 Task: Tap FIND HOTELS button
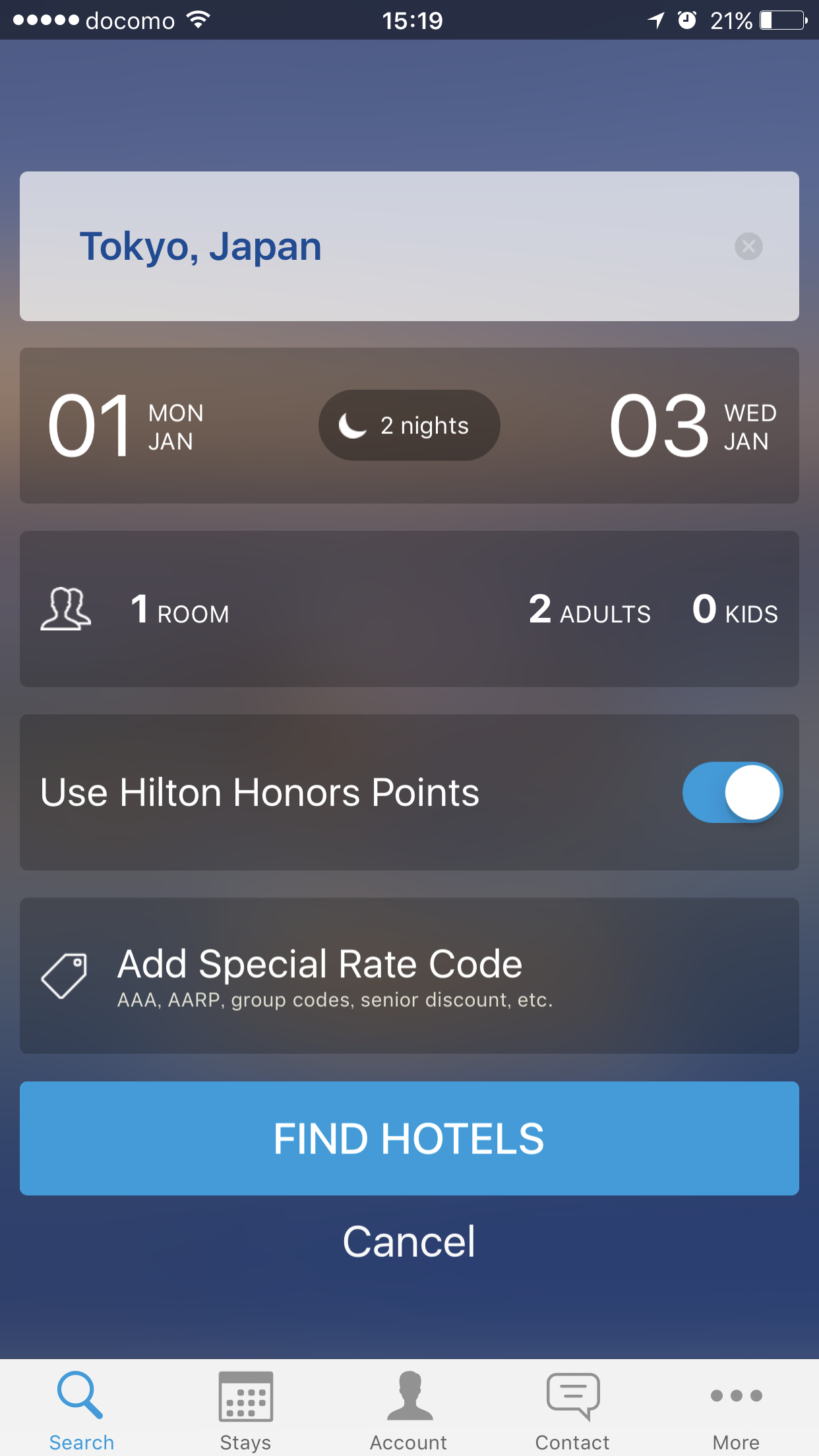tap(409, 1138)
